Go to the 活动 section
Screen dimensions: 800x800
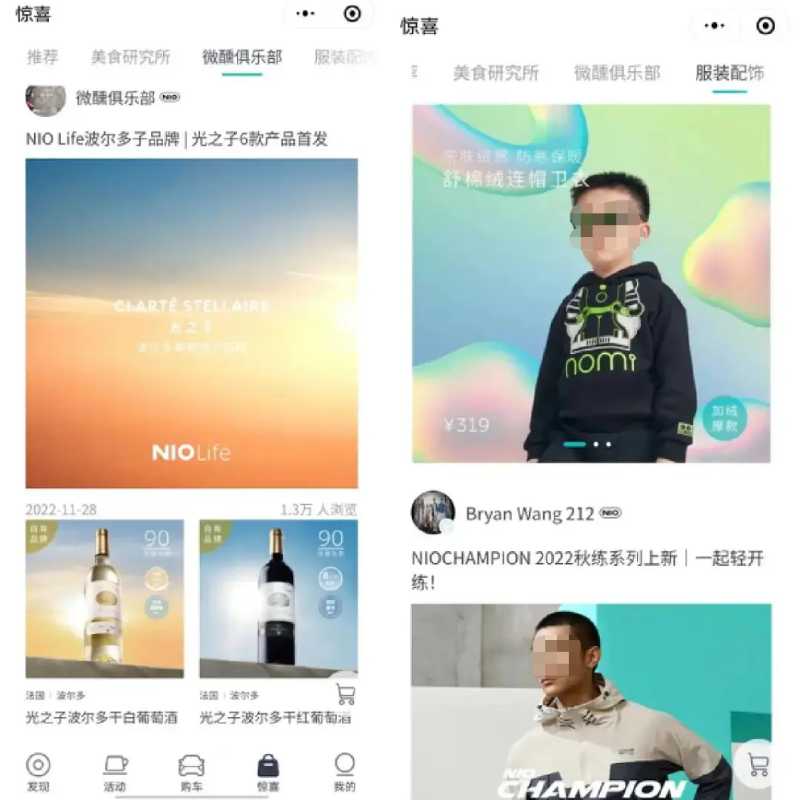point(115,772)
